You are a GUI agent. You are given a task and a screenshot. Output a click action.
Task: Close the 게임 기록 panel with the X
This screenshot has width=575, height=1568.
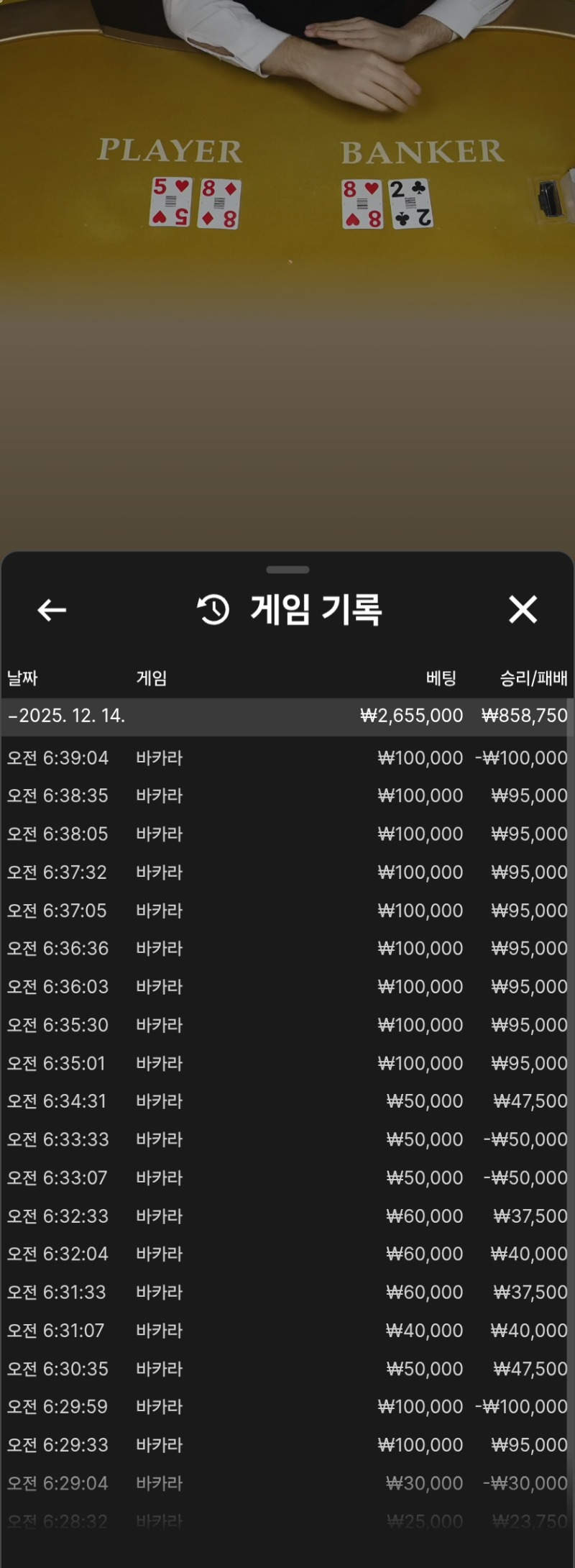click(x=523, y=609)
